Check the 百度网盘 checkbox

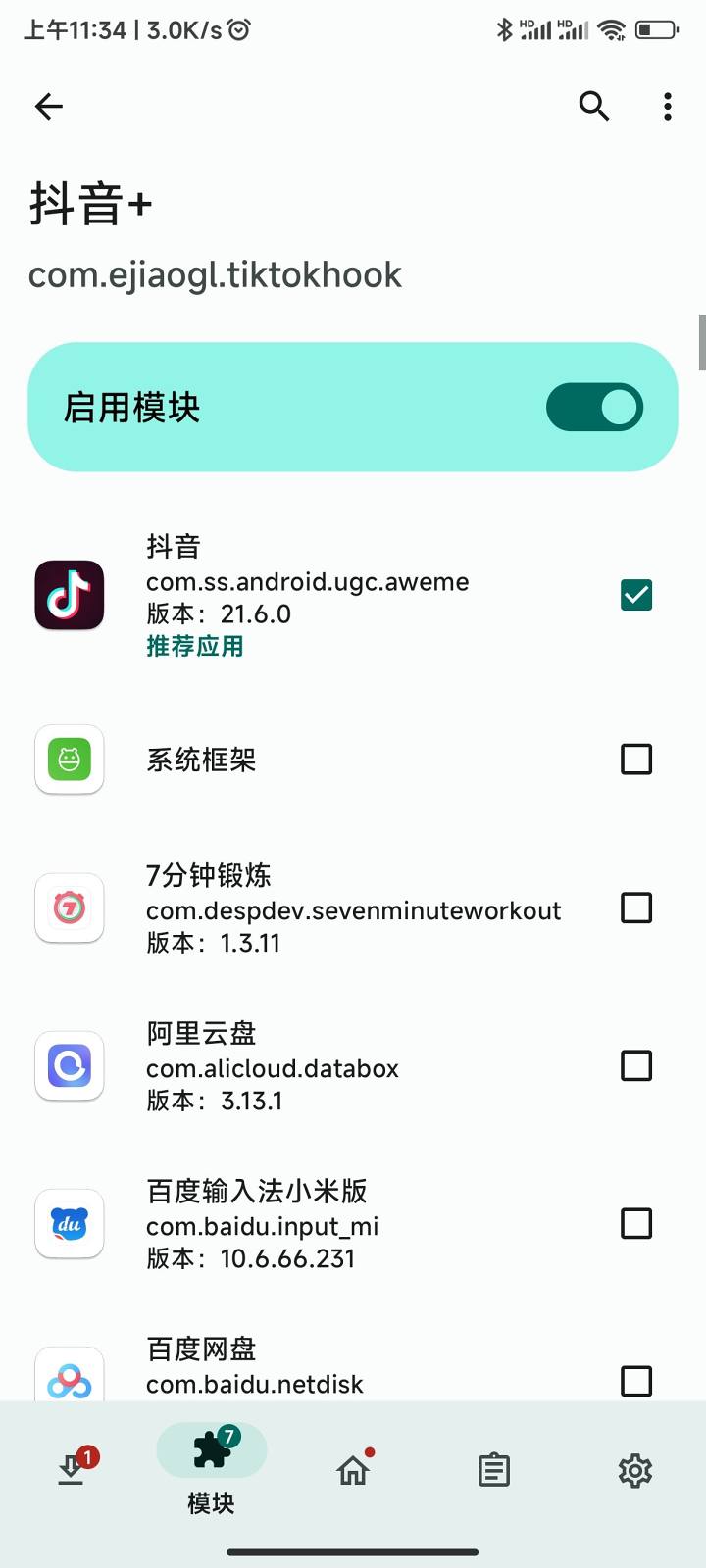[635, 1382]
